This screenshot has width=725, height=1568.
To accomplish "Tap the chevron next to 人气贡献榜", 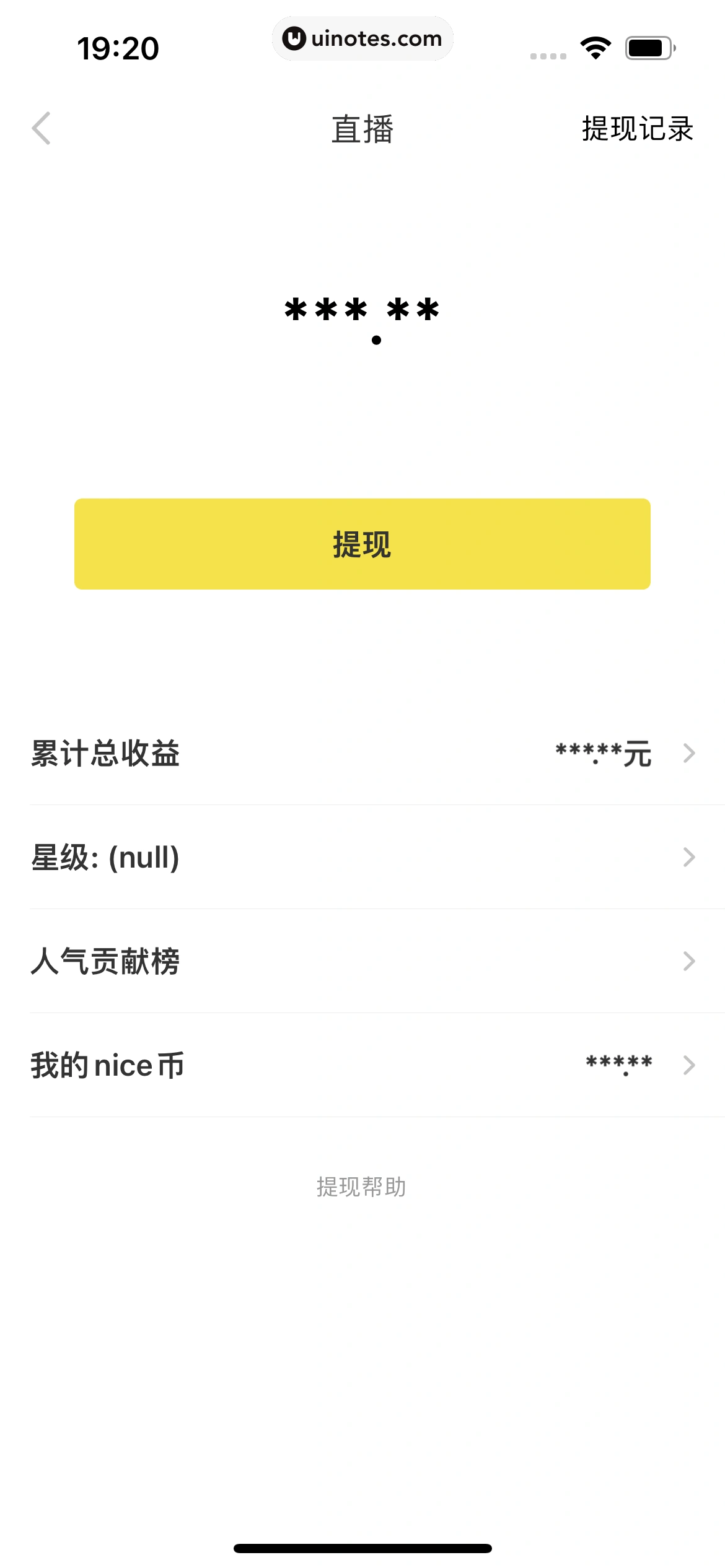I will click(688, 960).
